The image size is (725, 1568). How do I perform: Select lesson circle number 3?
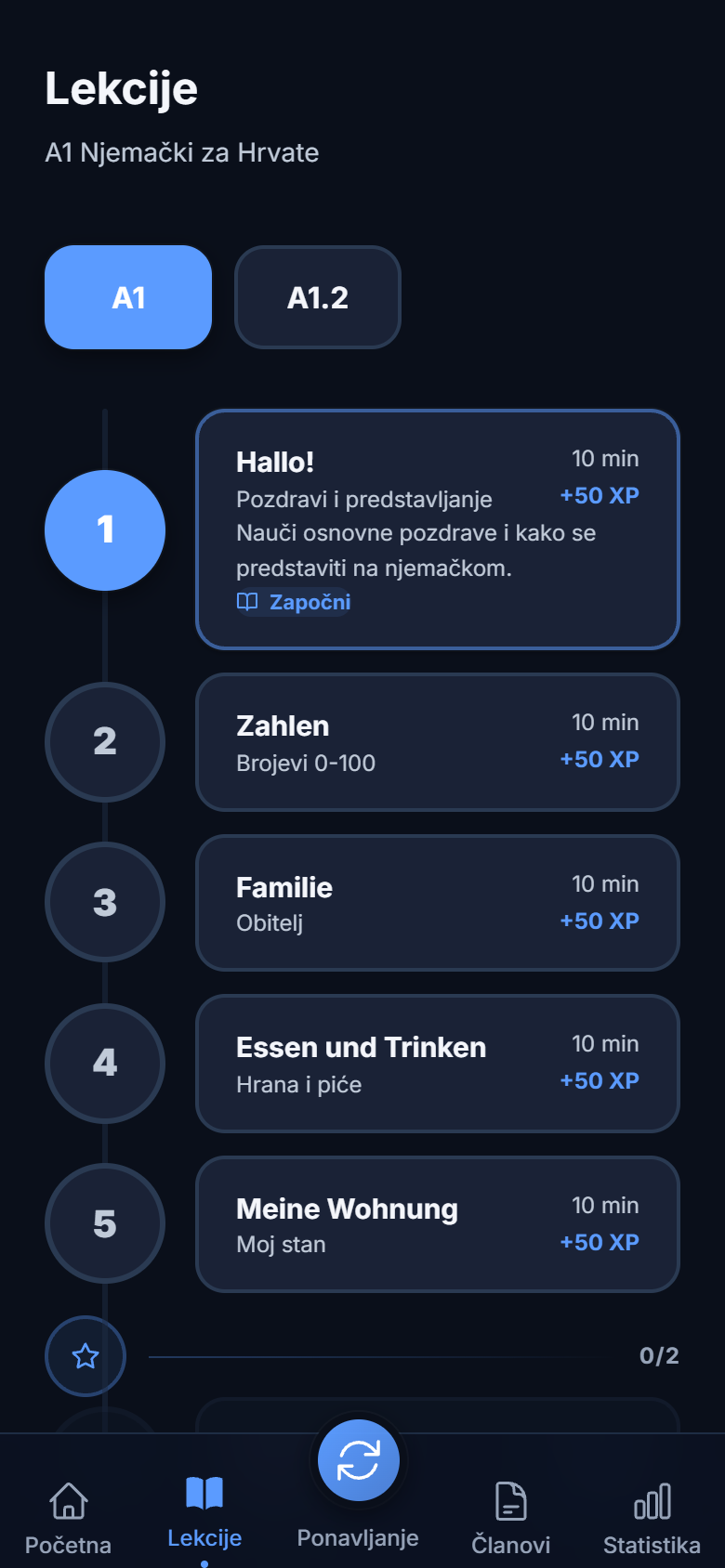[x=104, y=902]
